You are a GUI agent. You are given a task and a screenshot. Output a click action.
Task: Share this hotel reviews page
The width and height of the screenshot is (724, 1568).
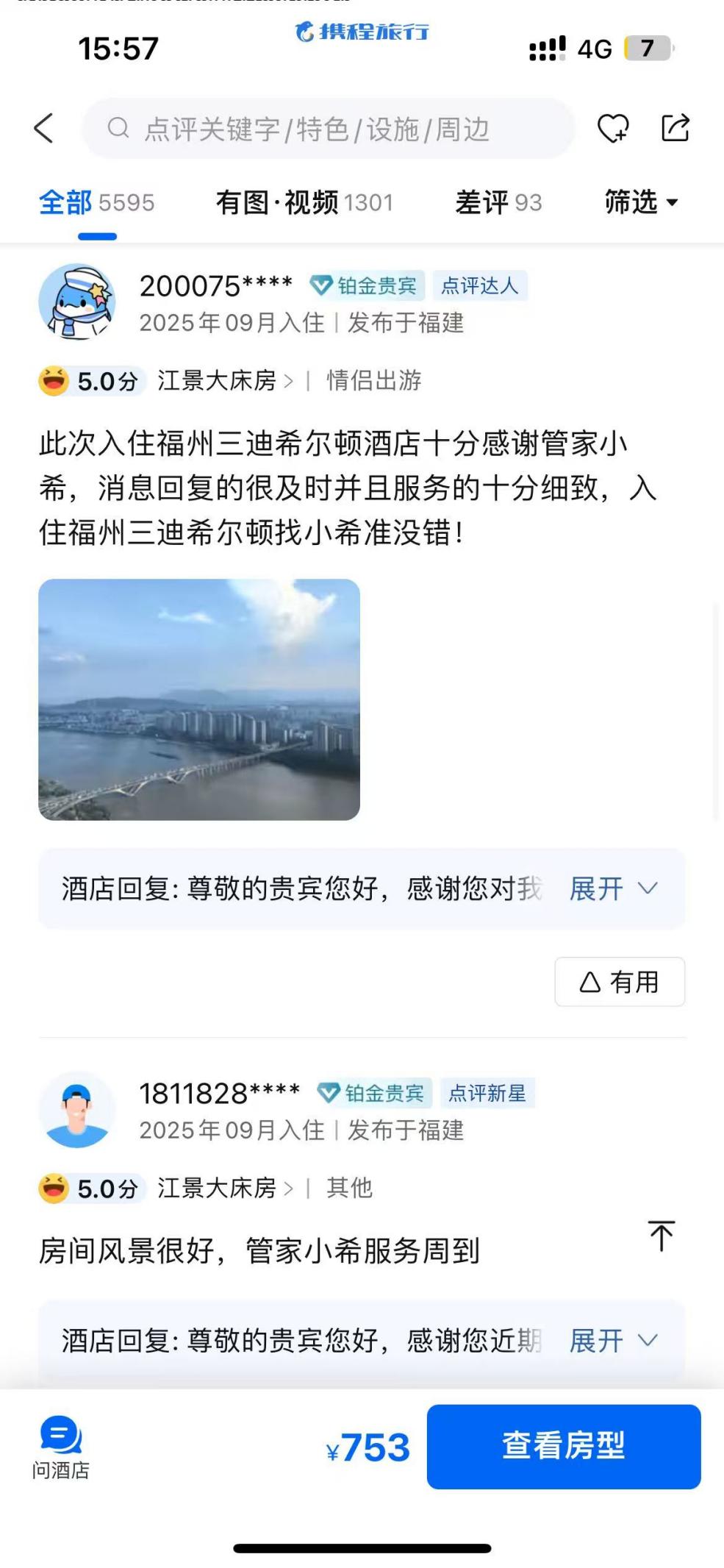click(x=675, y=127)
